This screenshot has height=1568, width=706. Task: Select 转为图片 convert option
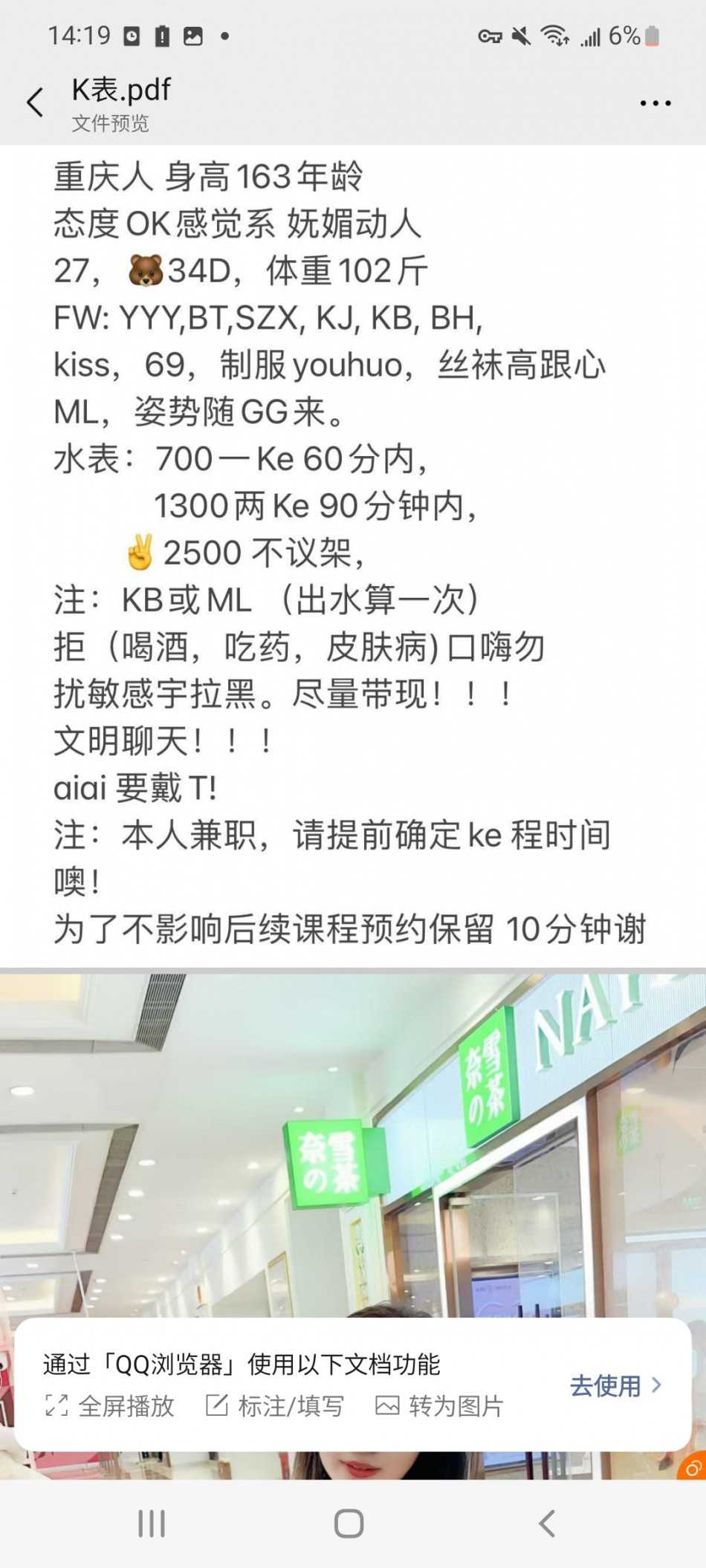point(440,1405)
